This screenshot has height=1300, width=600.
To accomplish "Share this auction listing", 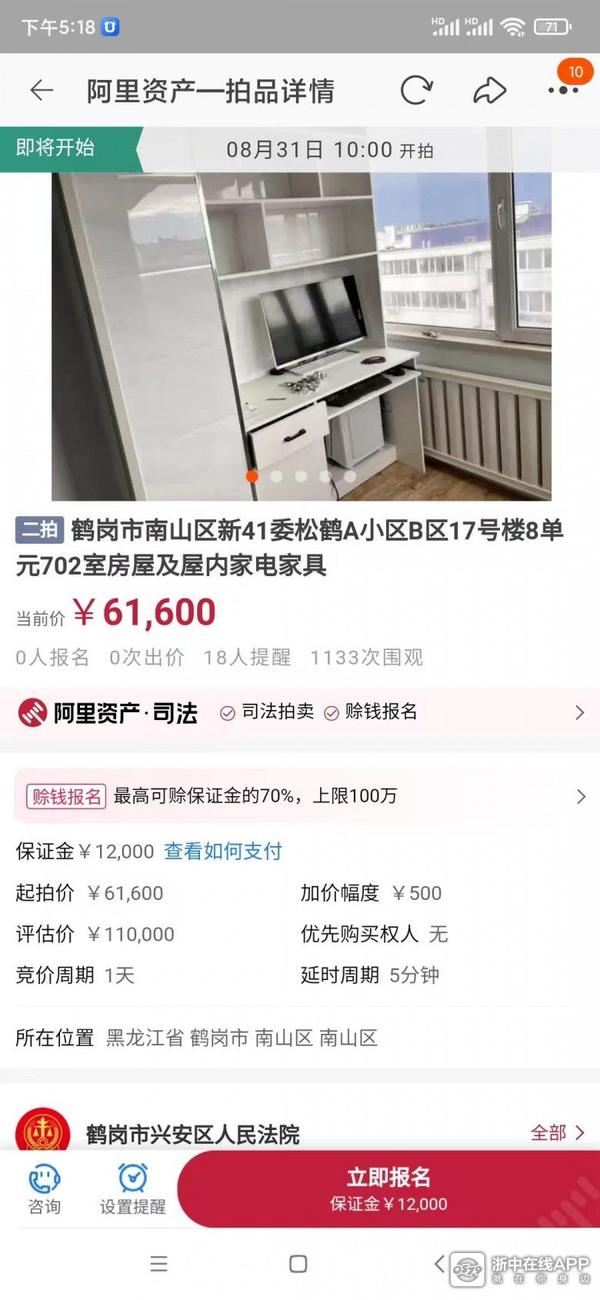I will pyautogui.click(x=489, y=91).
